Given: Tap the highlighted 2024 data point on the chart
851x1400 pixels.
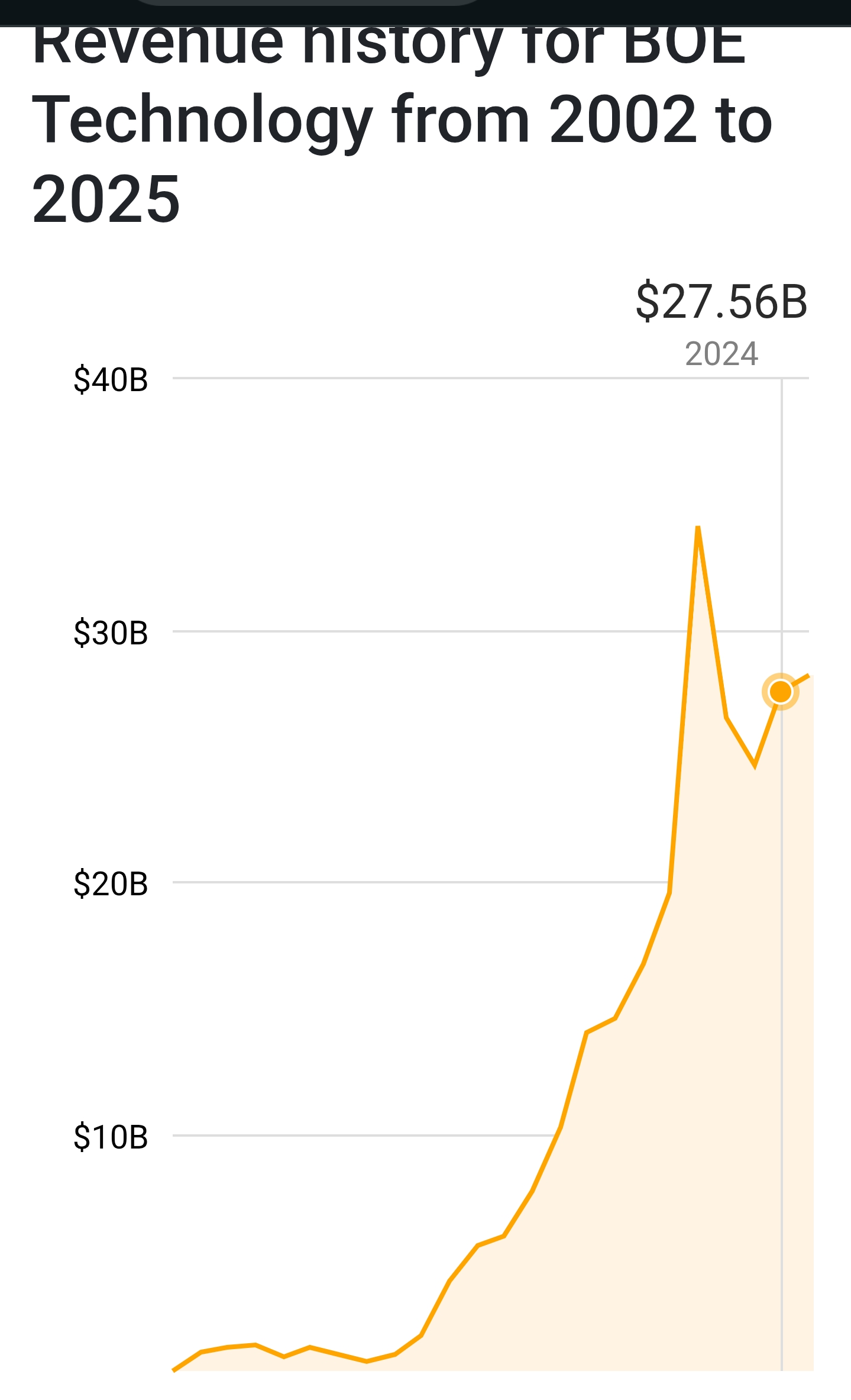Looking at the screenshot, I should (x=780, y=691).
